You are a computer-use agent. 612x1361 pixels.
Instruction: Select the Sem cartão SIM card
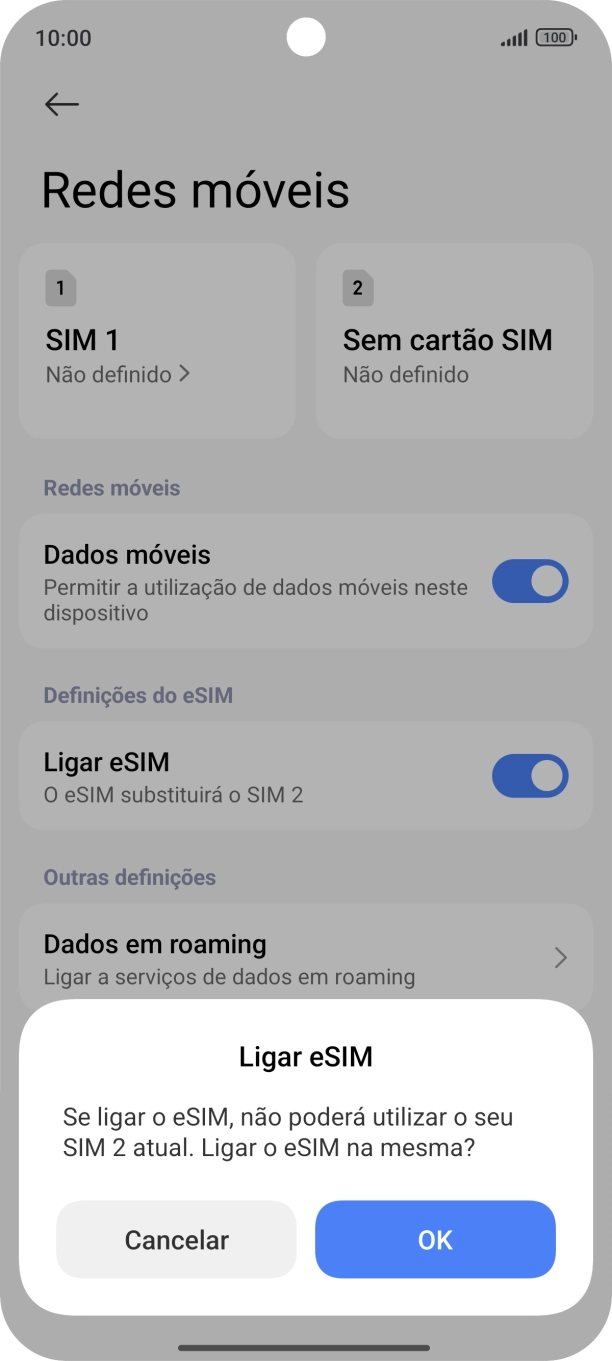click(x=454, y=341)
